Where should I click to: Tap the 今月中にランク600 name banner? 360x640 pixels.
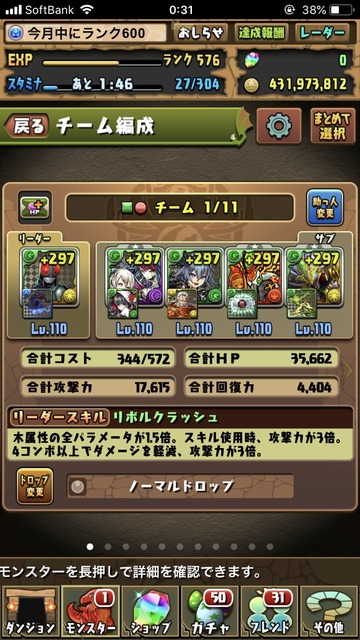point(85,33)
